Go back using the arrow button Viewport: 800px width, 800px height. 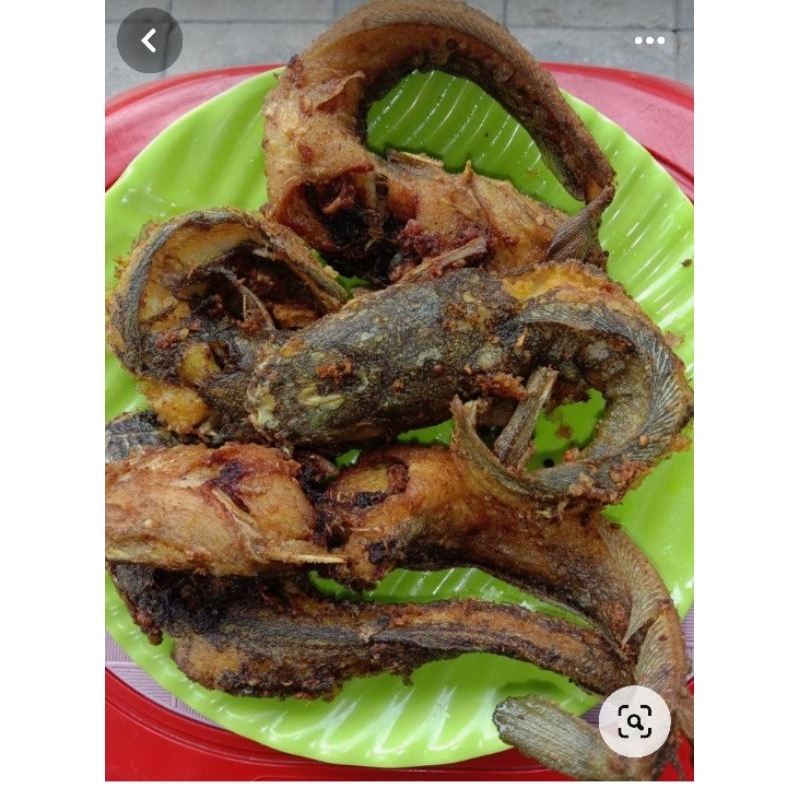[149, 41]
